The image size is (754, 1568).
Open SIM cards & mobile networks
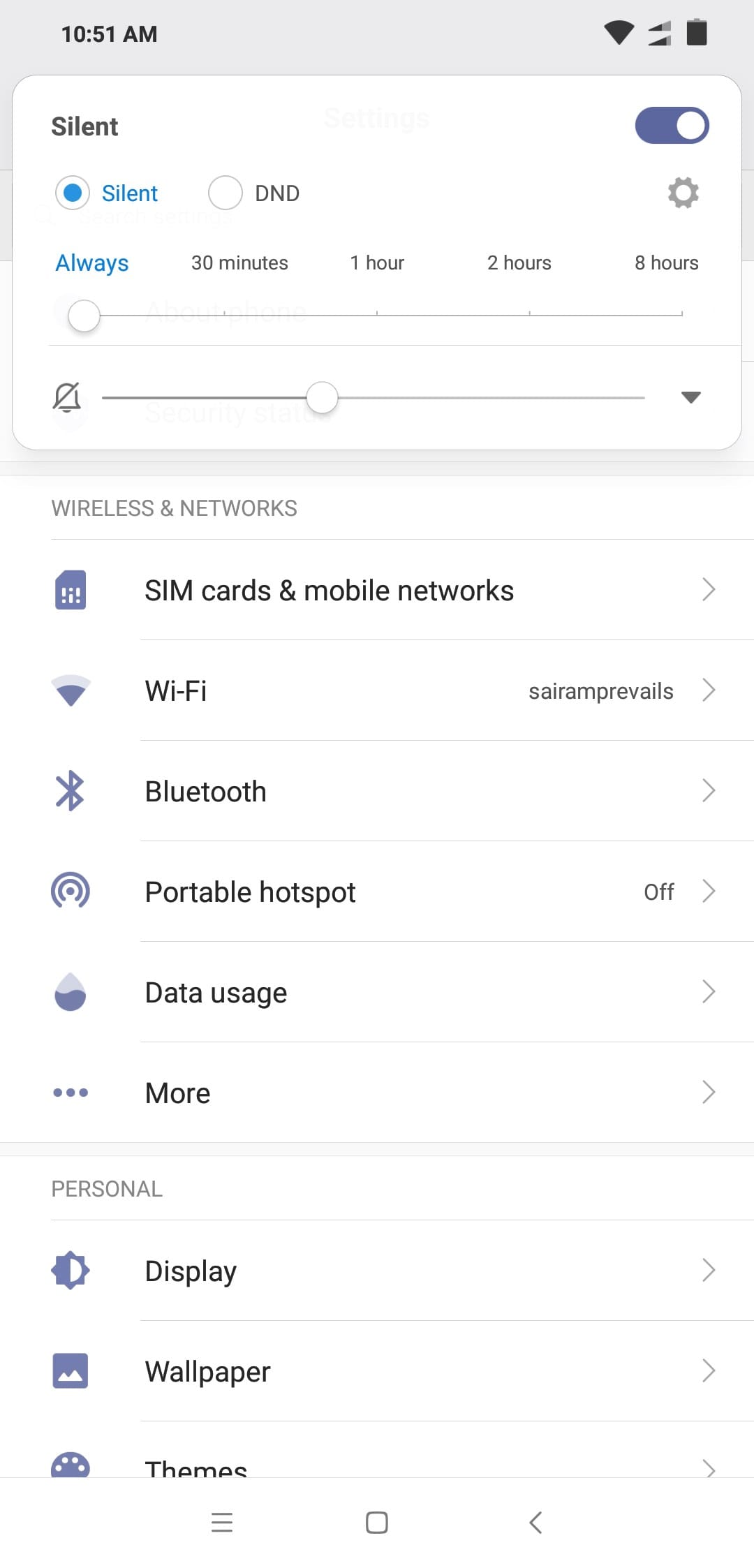[377, 591]
